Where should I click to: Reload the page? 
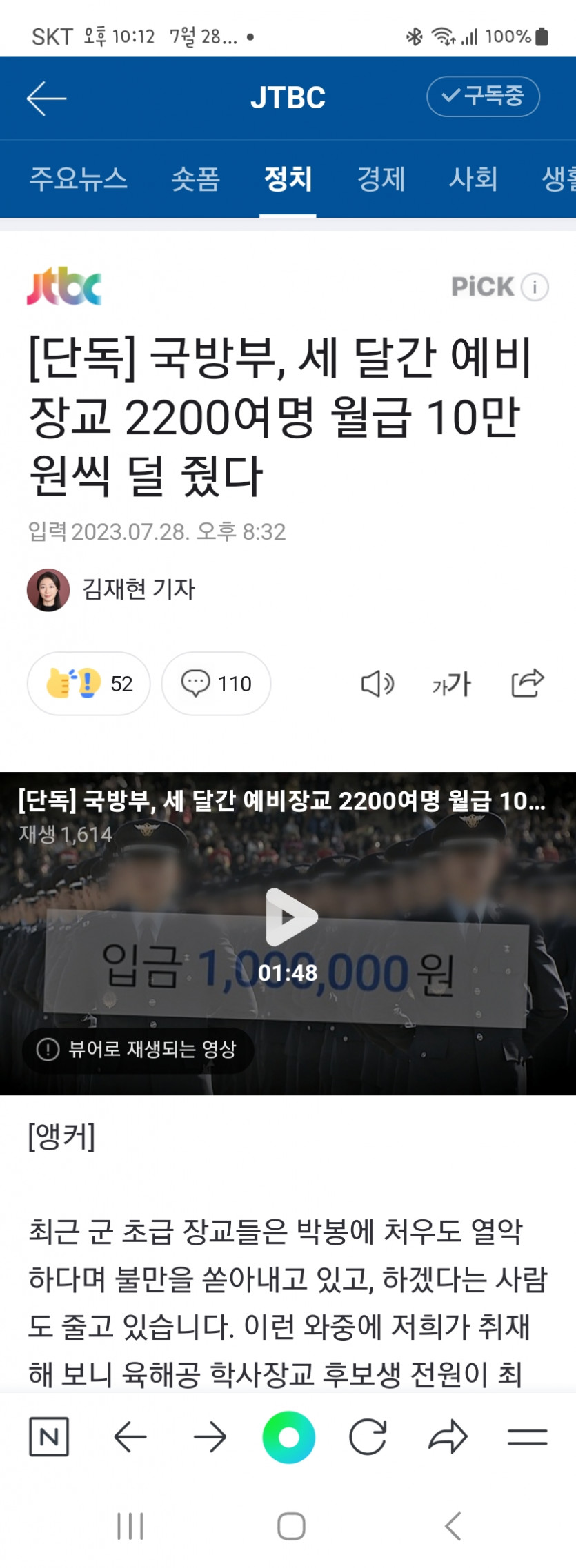point(368,1437)
